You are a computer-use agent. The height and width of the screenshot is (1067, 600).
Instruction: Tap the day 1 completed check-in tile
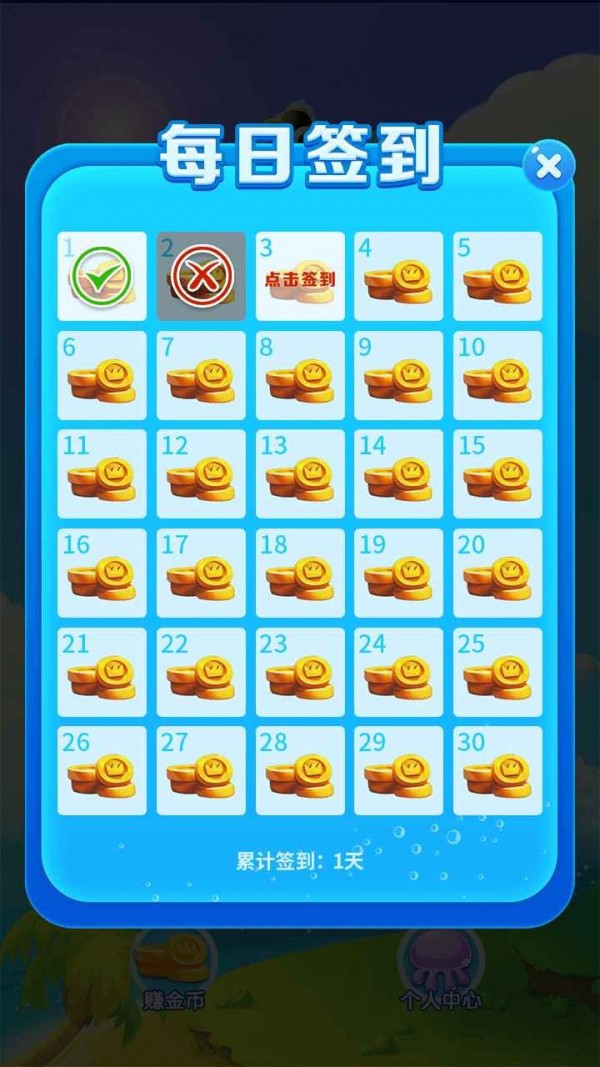(x=102, y=277)
